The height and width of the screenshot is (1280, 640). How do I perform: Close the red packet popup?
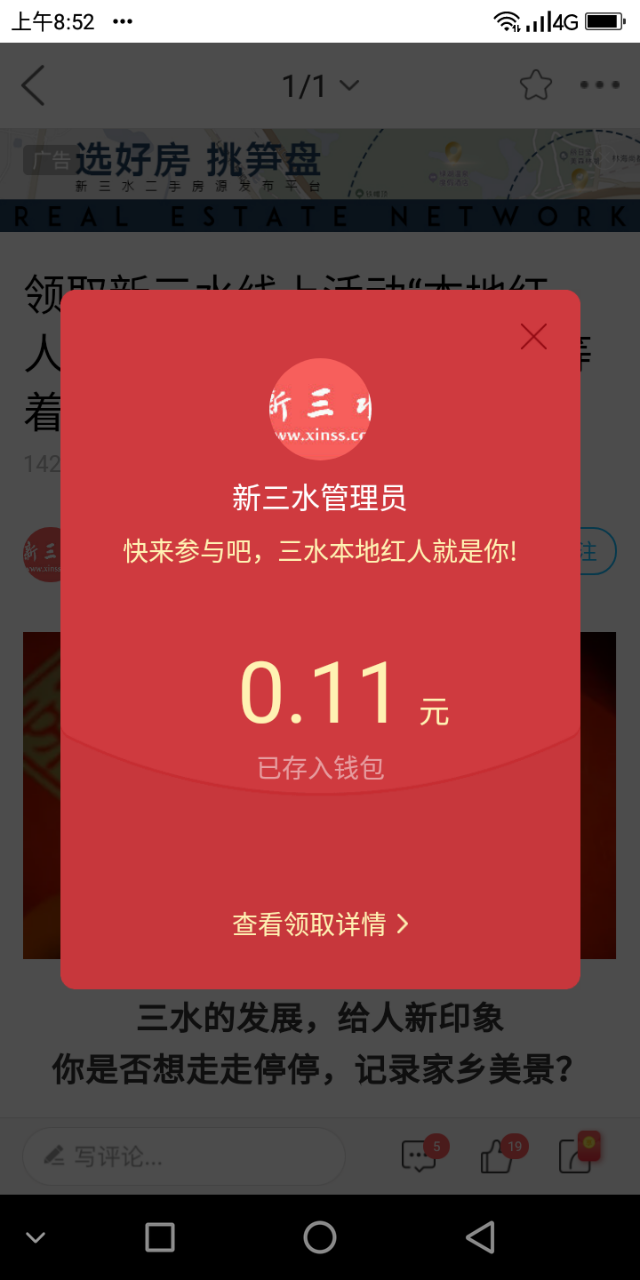pos(534,337)
